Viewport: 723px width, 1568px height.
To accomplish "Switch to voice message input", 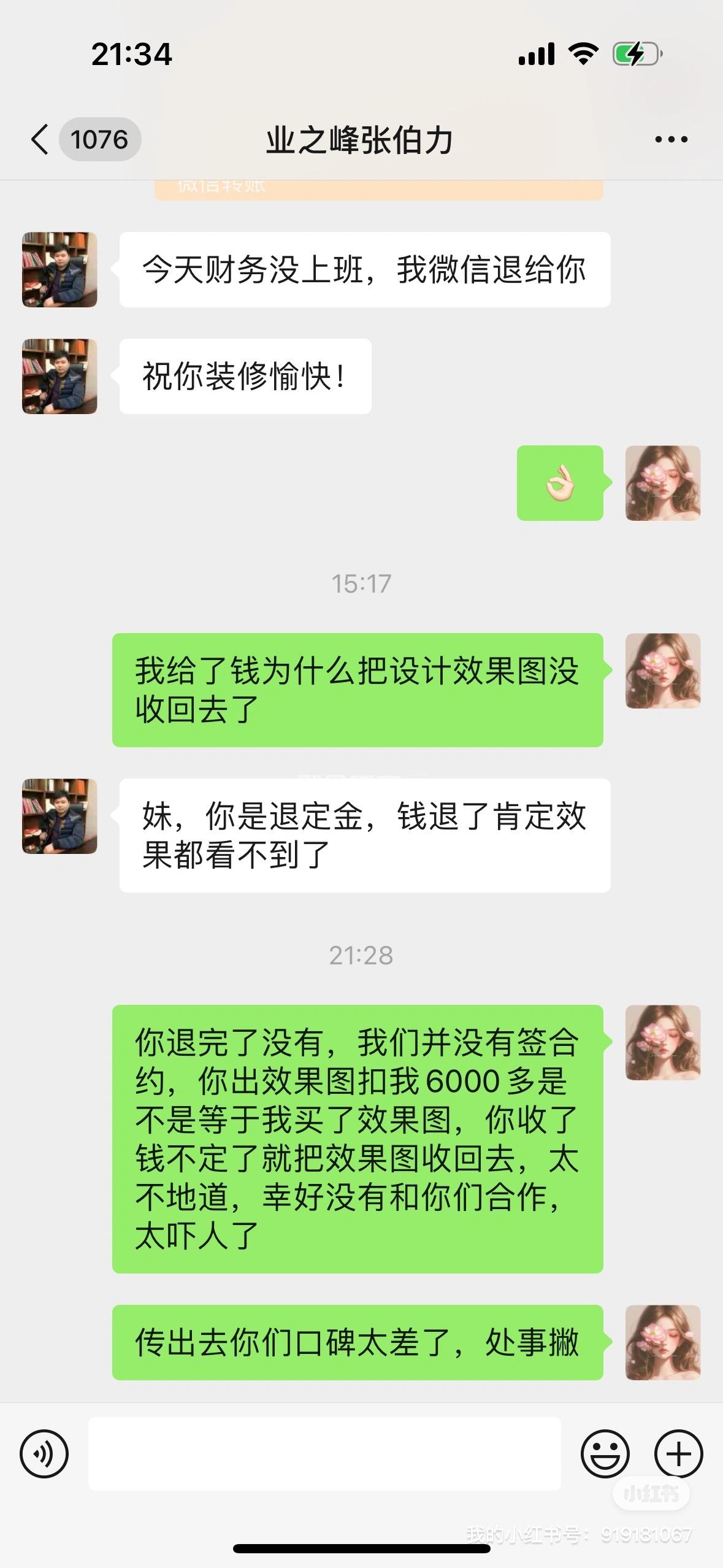I will click(x=44, y=1453).
